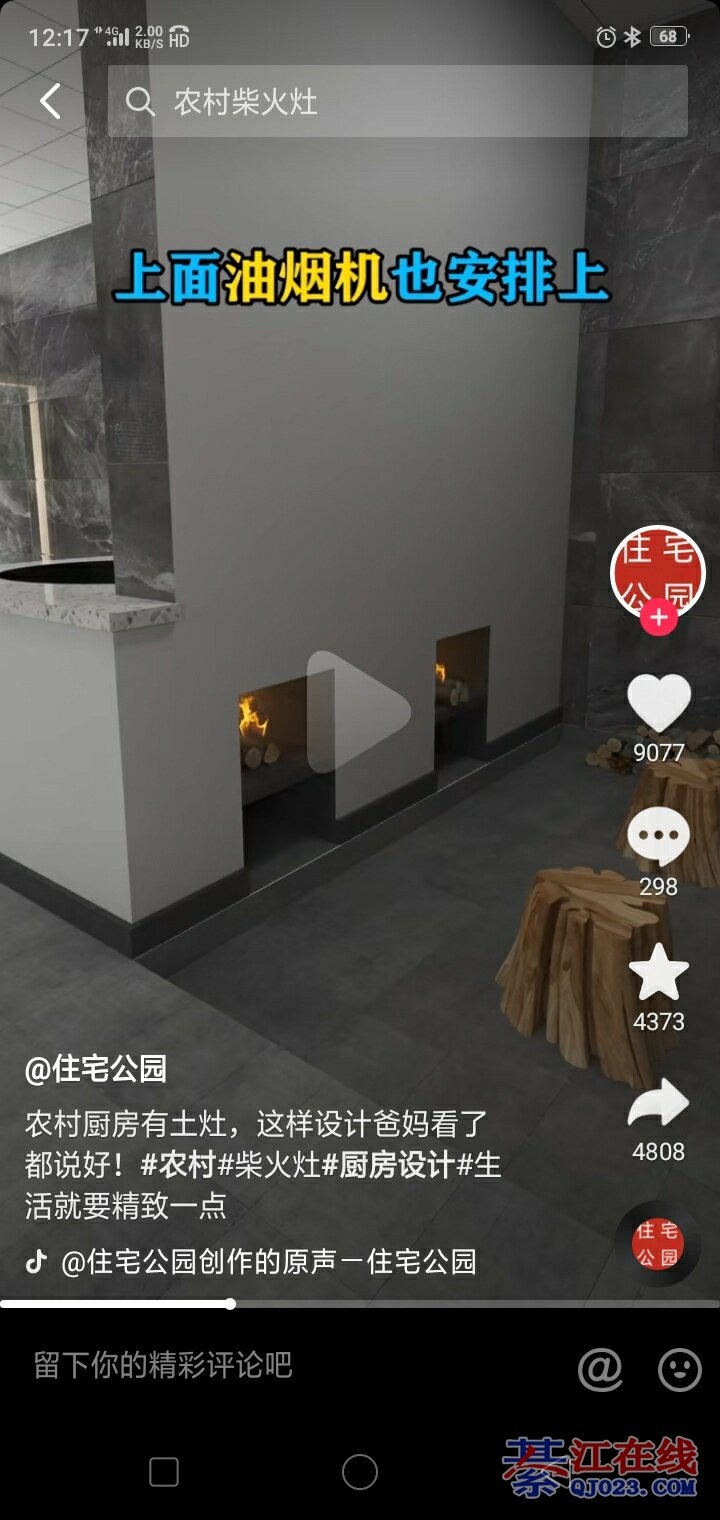Like this video with the heart

coord(658,703)
